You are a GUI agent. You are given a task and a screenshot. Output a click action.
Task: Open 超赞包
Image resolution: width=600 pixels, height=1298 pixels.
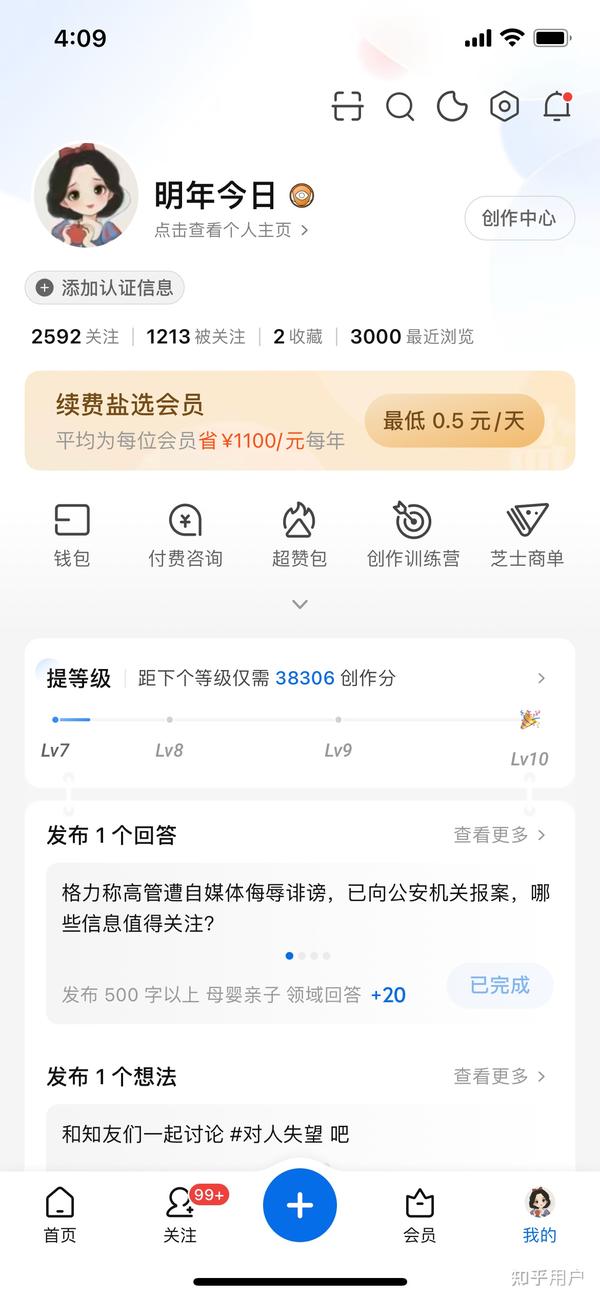(299, 536)
